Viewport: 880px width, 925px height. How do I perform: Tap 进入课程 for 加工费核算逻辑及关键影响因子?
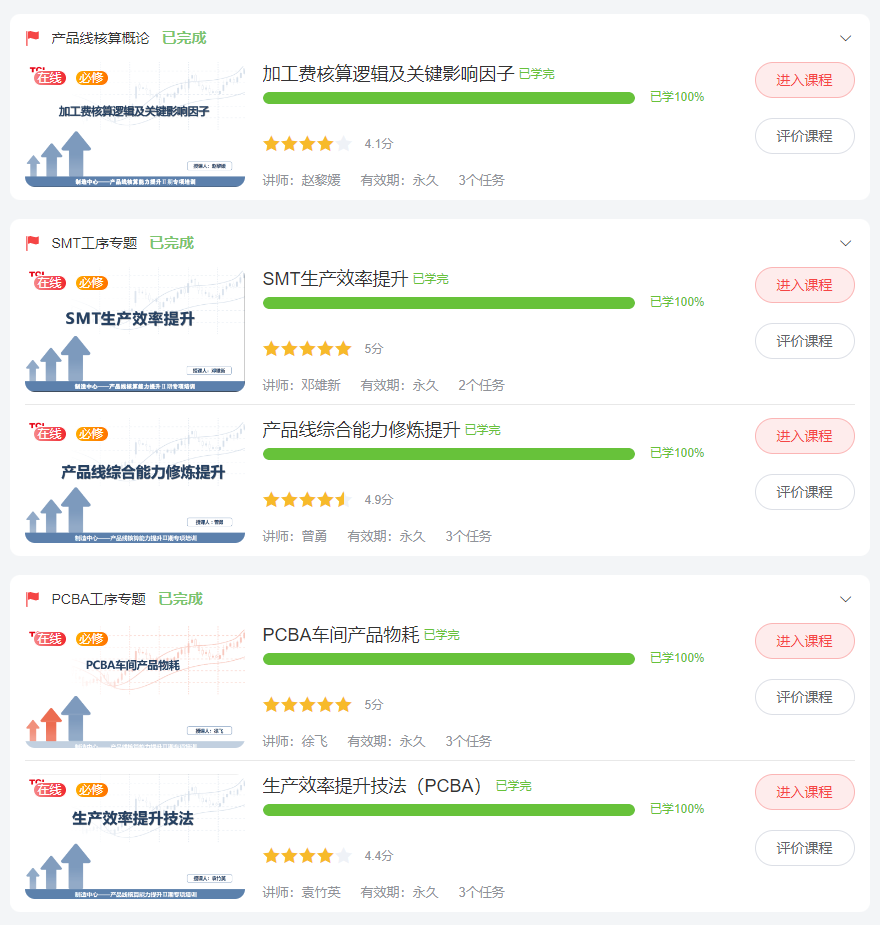(804, 80)
